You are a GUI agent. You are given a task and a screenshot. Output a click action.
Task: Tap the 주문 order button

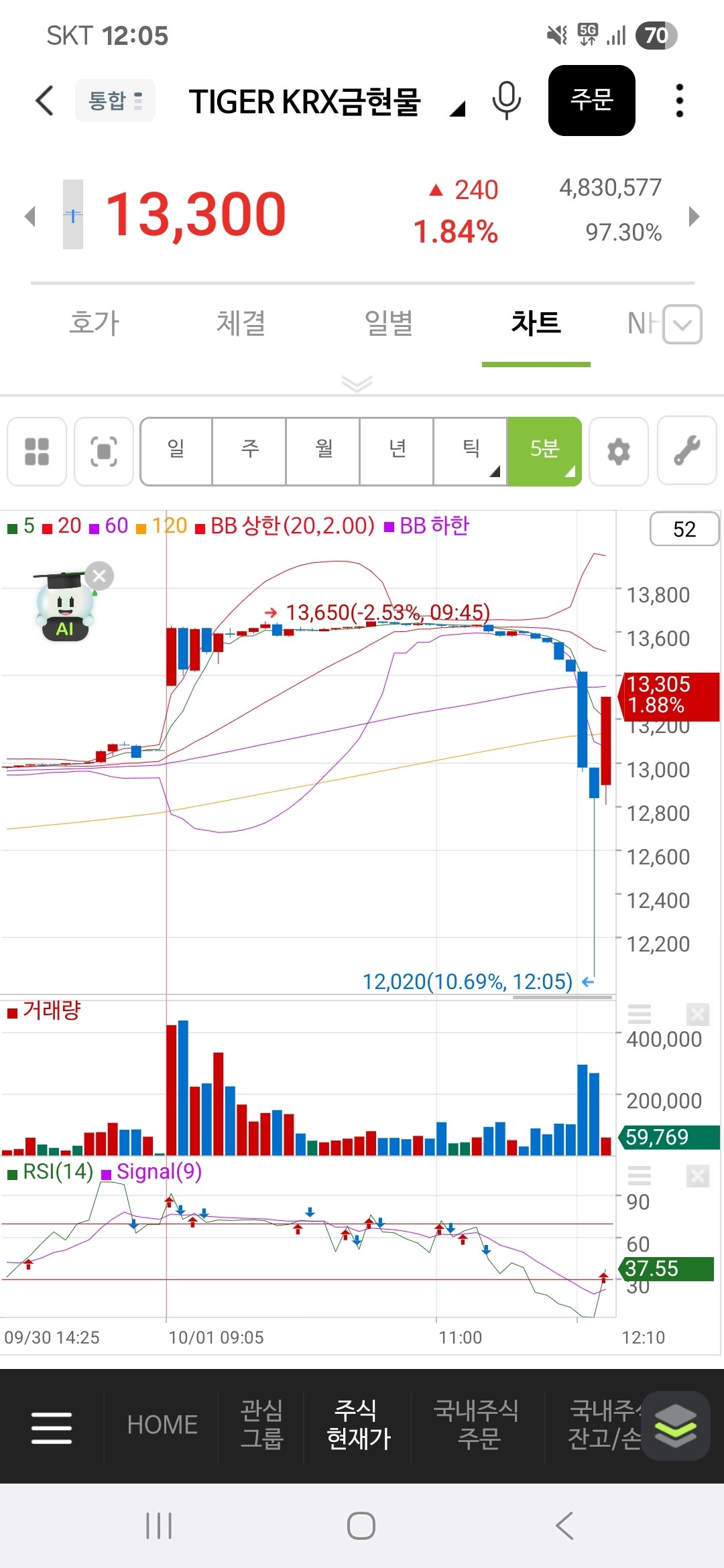click(591, 101)
